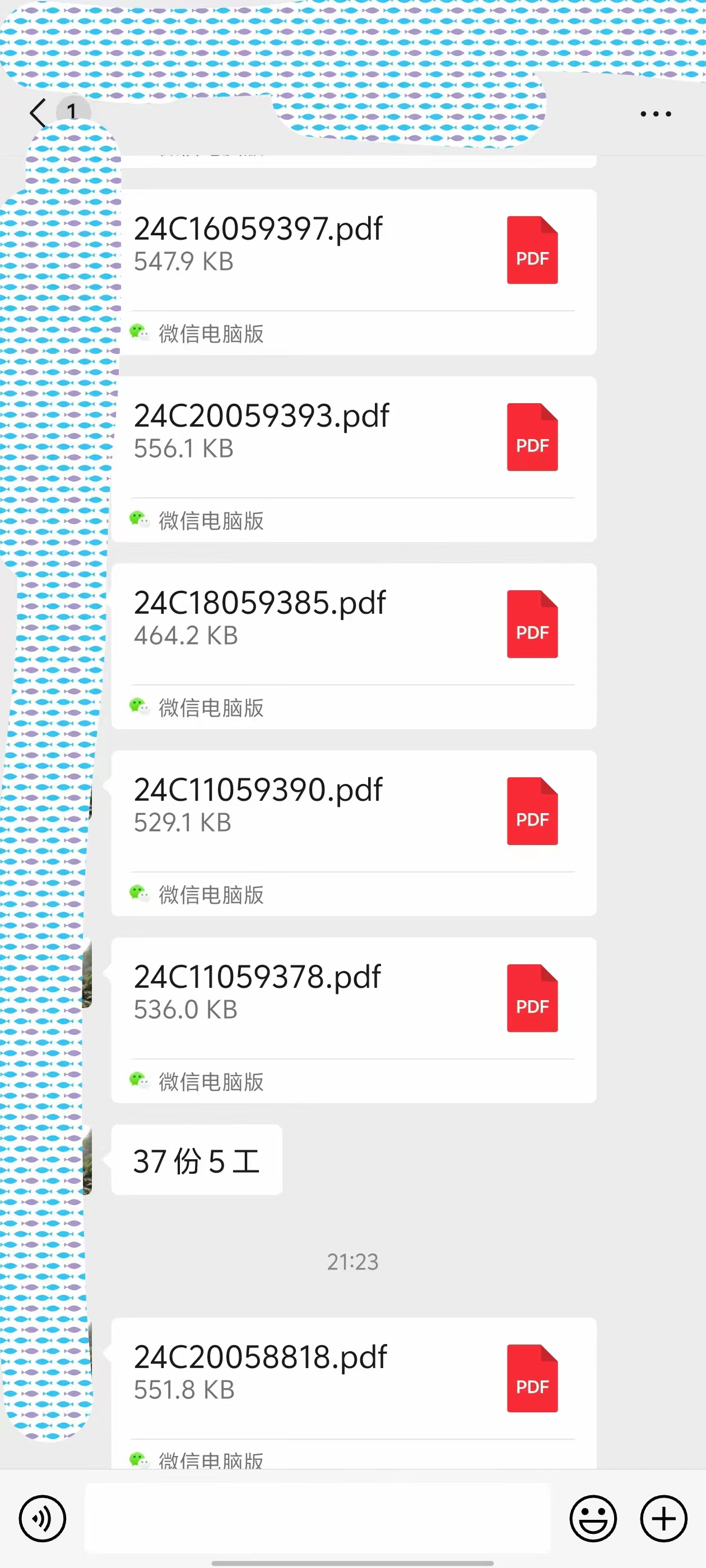Open the chat info three-dot menu
706x1568 pixels.
tap(656, 114)
